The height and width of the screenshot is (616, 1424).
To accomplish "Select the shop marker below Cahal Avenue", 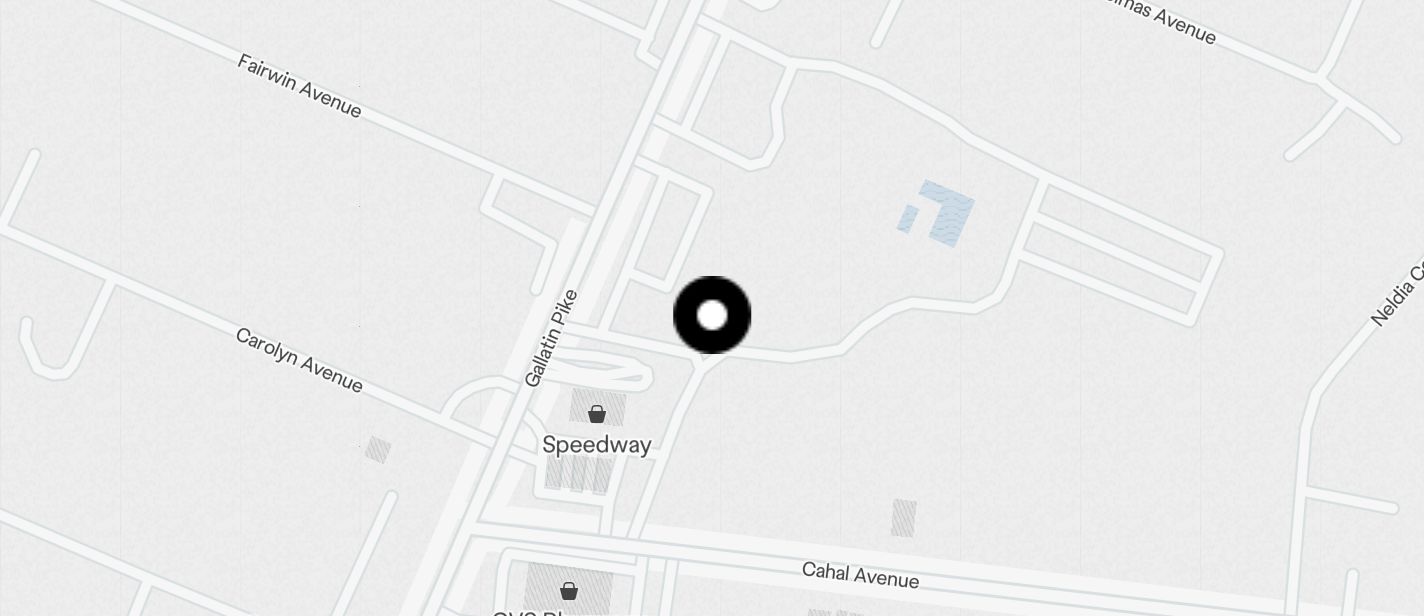I will (569, 591).
